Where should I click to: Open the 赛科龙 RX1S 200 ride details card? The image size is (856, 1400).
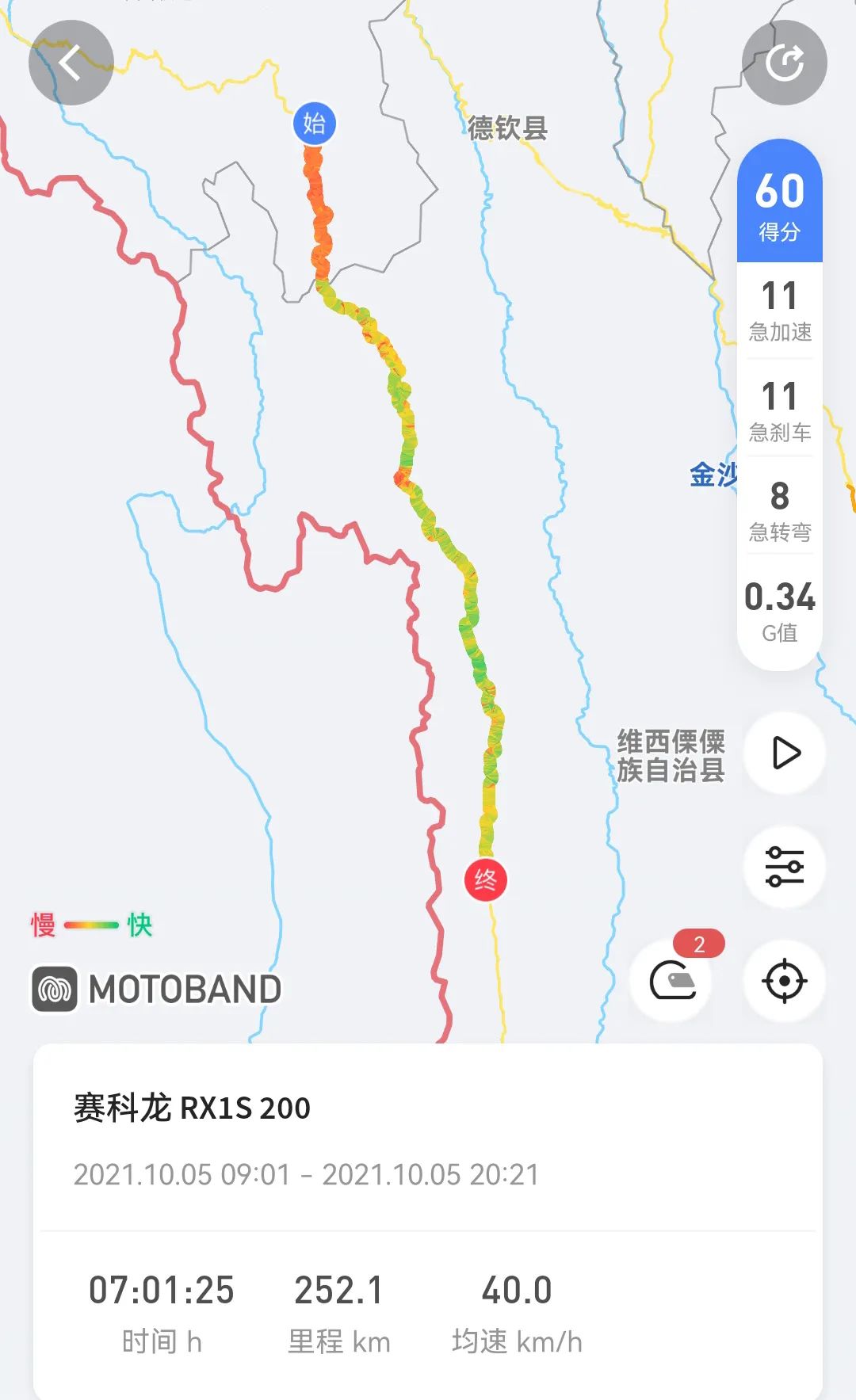428,1221
